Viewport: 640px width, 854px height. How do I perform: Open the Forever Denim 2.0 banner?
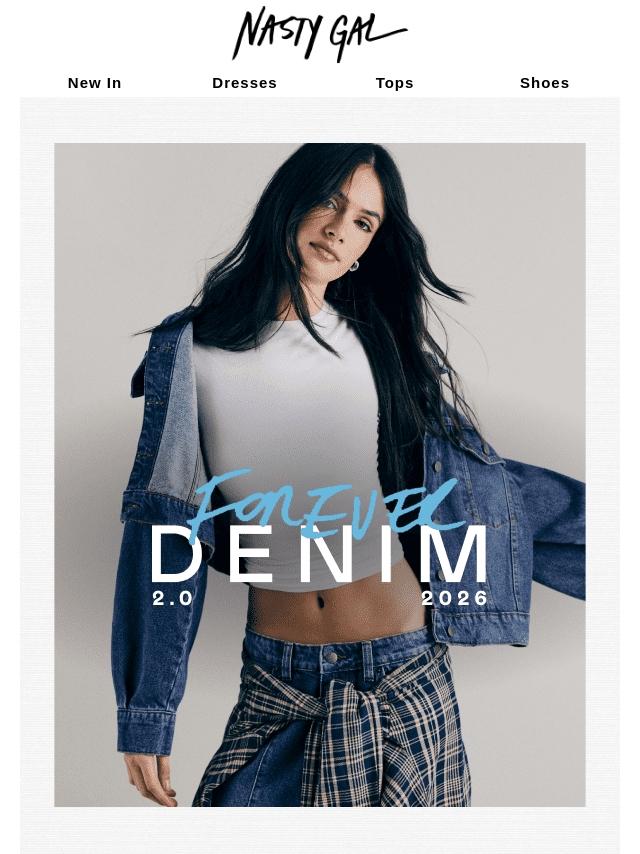(320, 475)
